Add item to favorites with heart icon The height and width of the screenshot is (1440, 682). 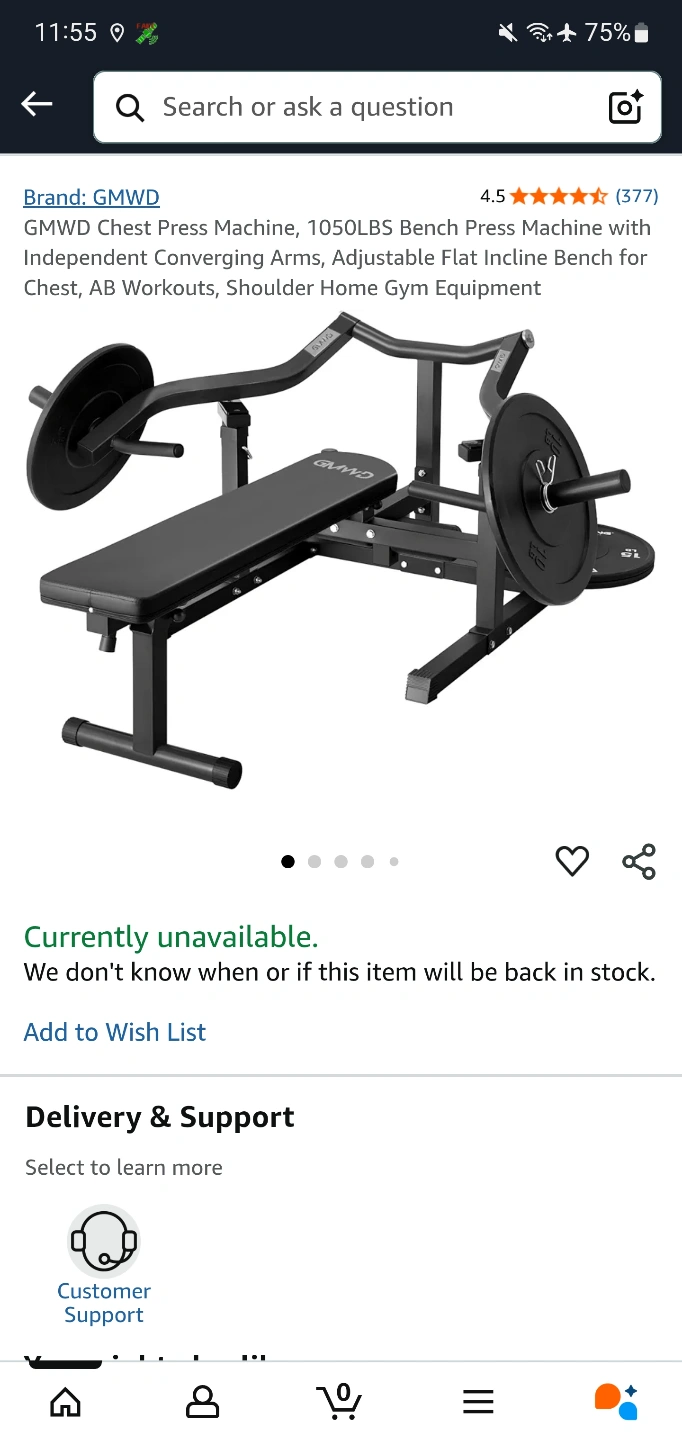pyautogui.click(x=572, y=861)
